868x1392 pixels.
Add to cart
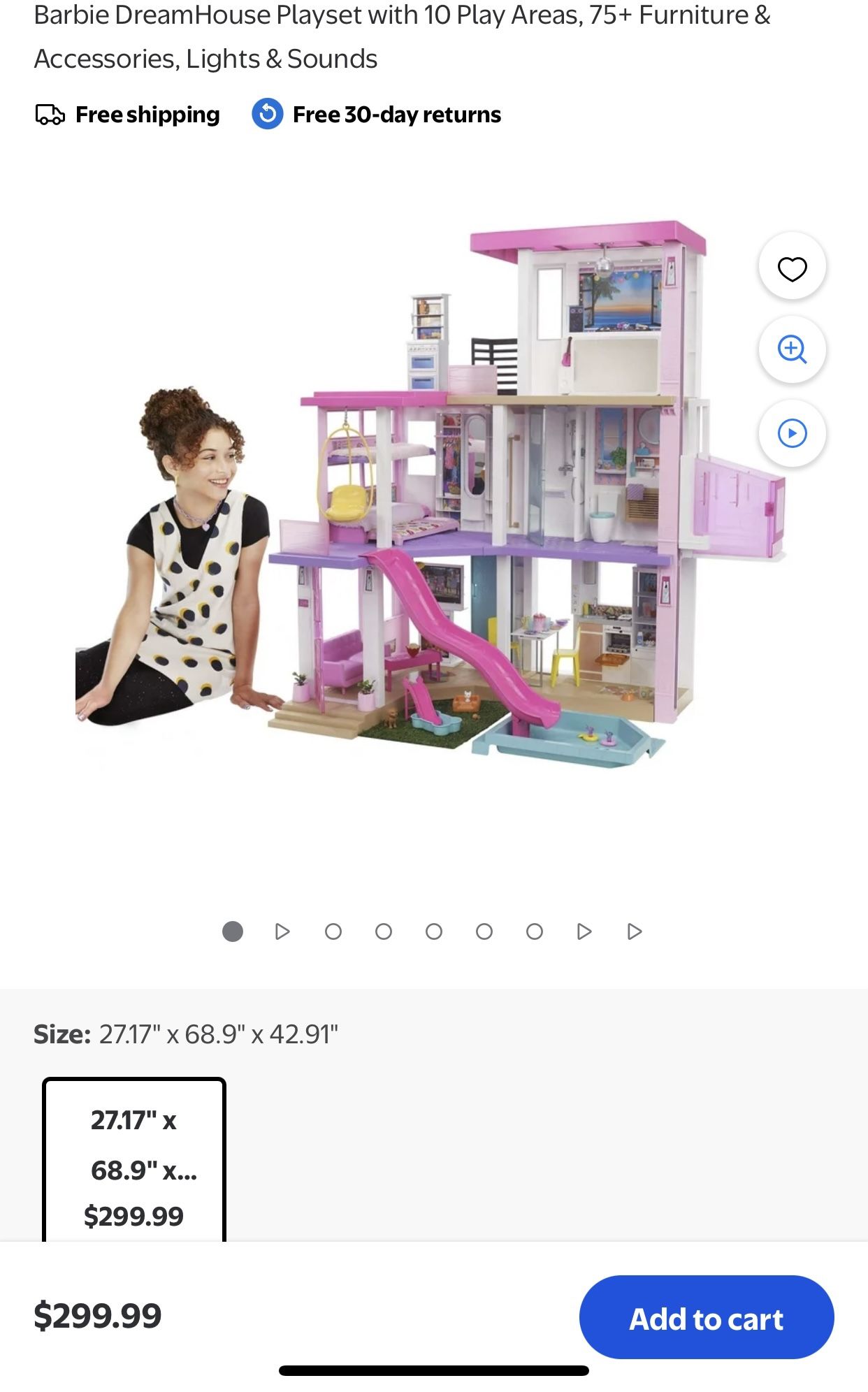[707, 1318]
